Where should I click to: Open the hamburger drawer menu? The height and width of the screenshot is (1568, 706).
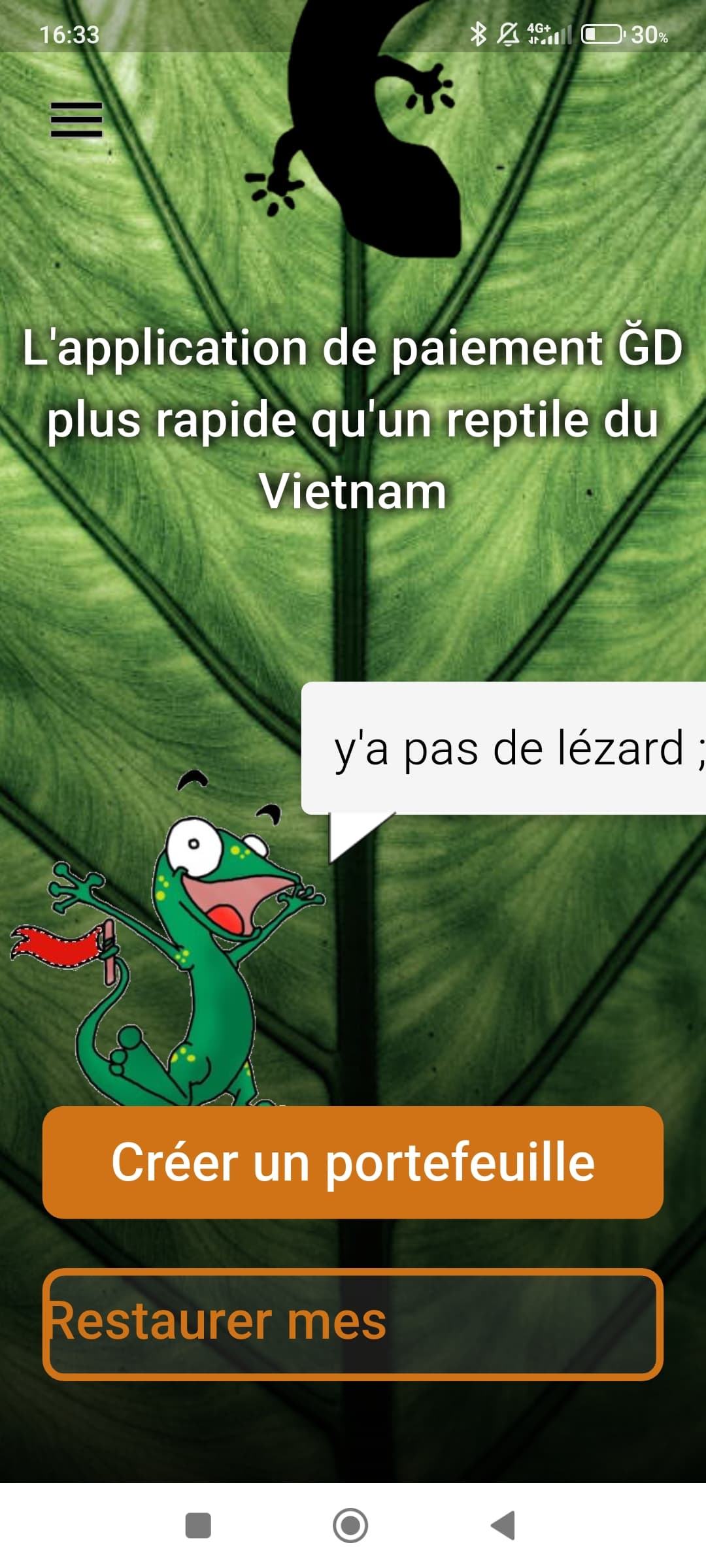[76, 120]
